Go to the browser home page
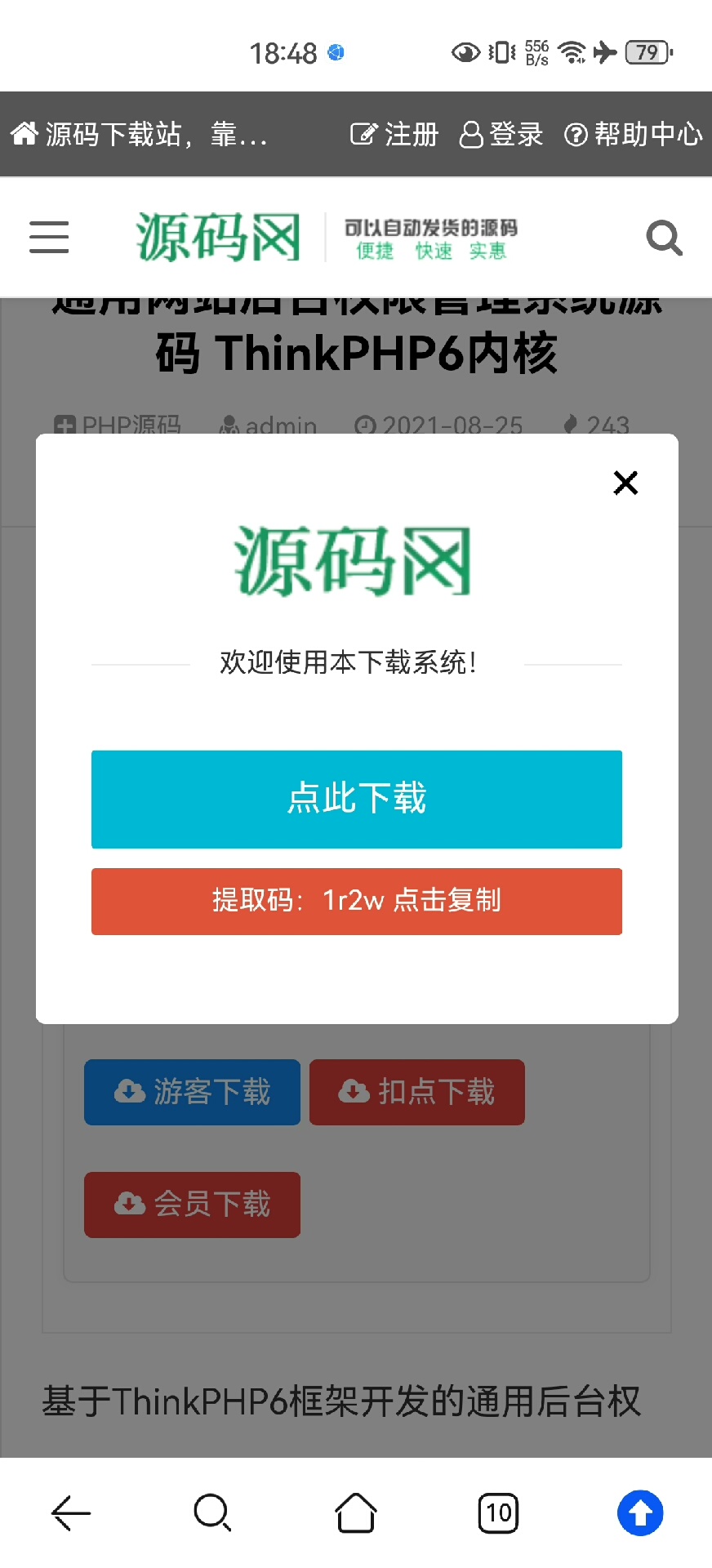 [356, 1513]
